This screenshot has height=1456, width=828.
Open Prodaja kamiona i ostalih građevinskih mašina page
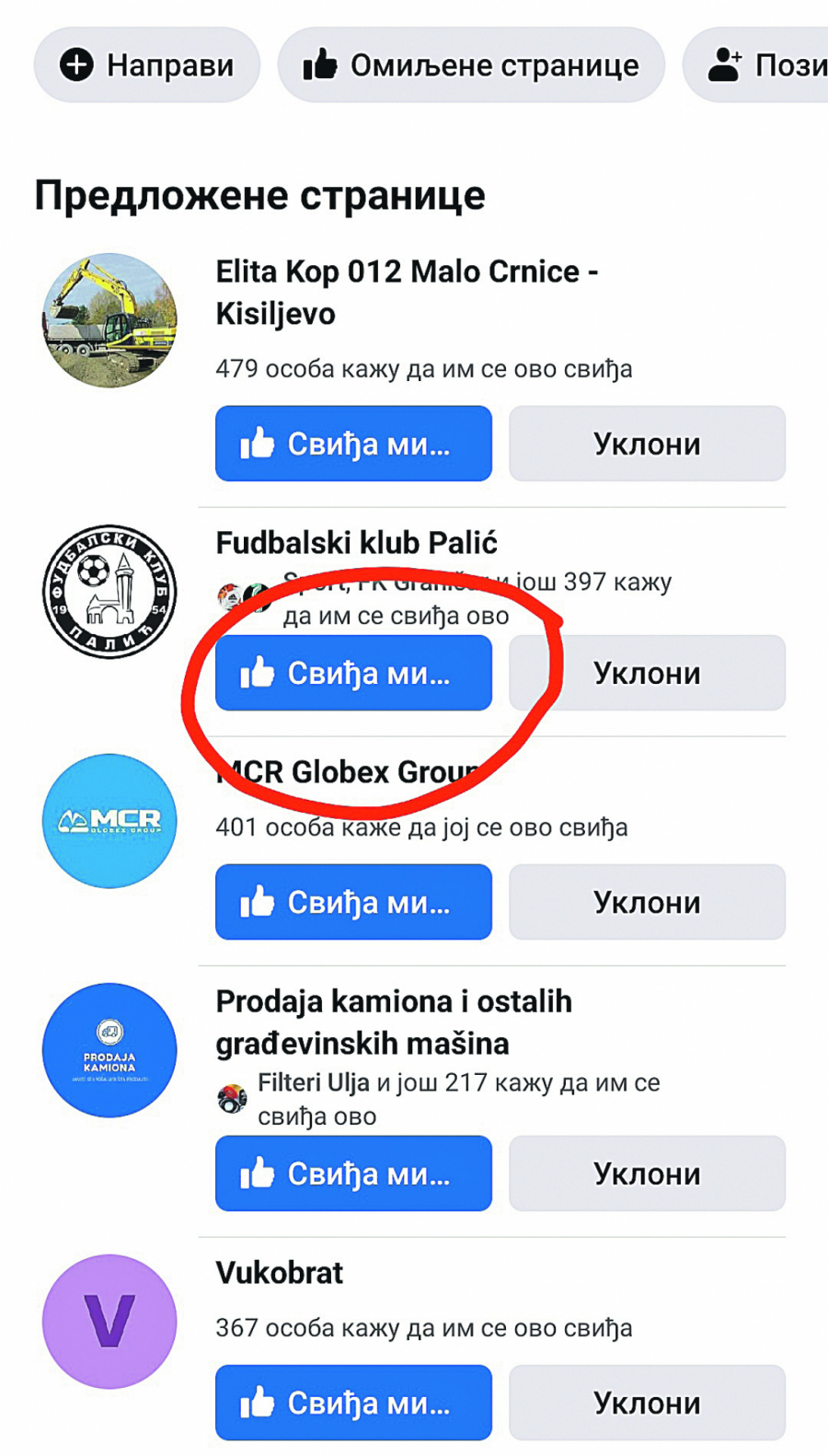(x=394, y=1022)
